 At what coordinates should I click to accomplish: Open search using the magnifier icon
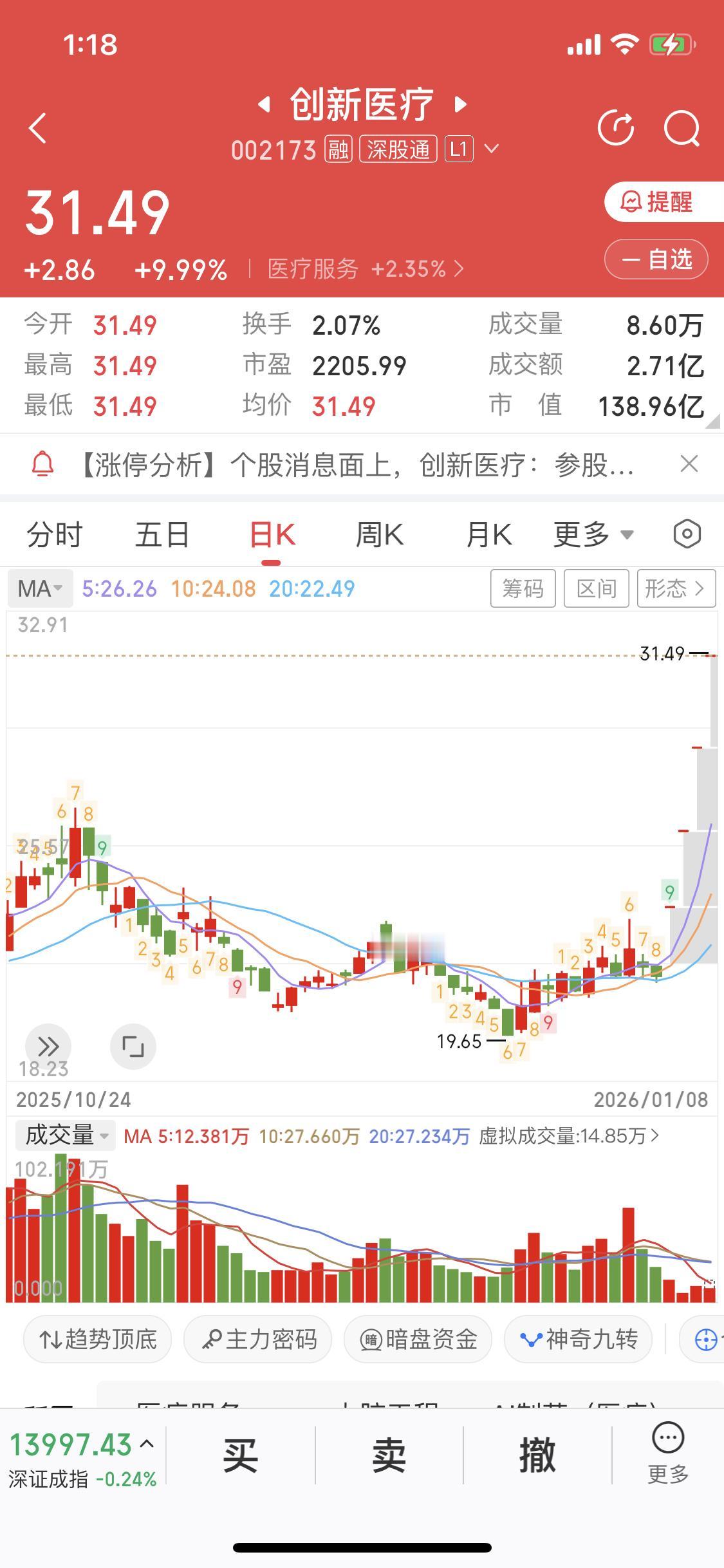[x=682, y=127]
